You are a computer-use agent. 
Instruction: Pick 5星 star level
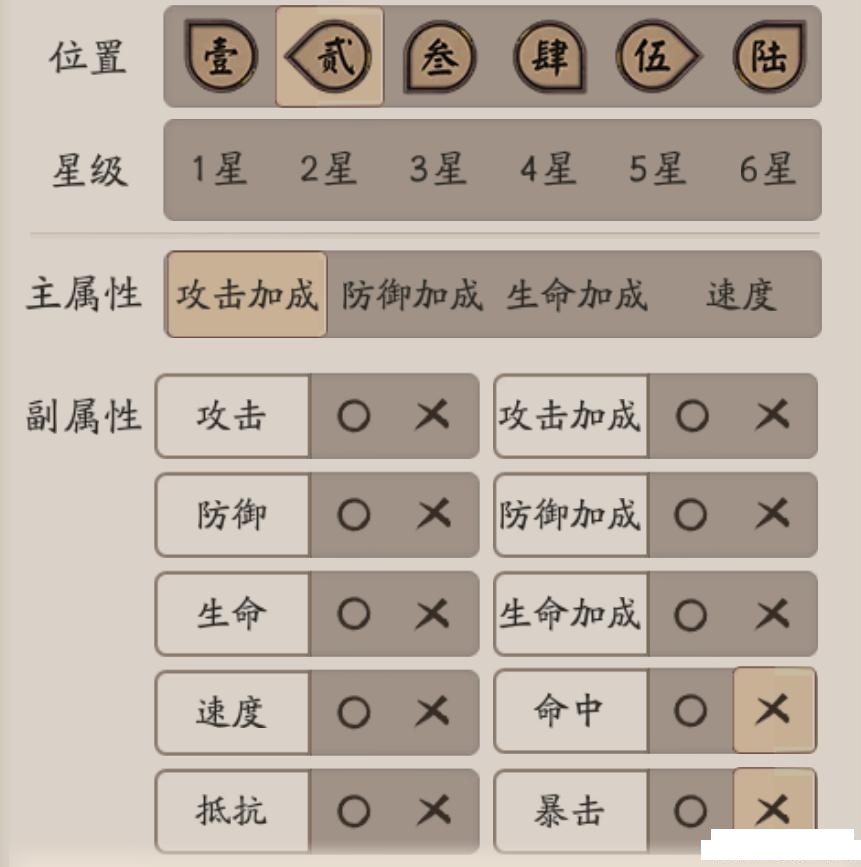click(x=657, y=169)
